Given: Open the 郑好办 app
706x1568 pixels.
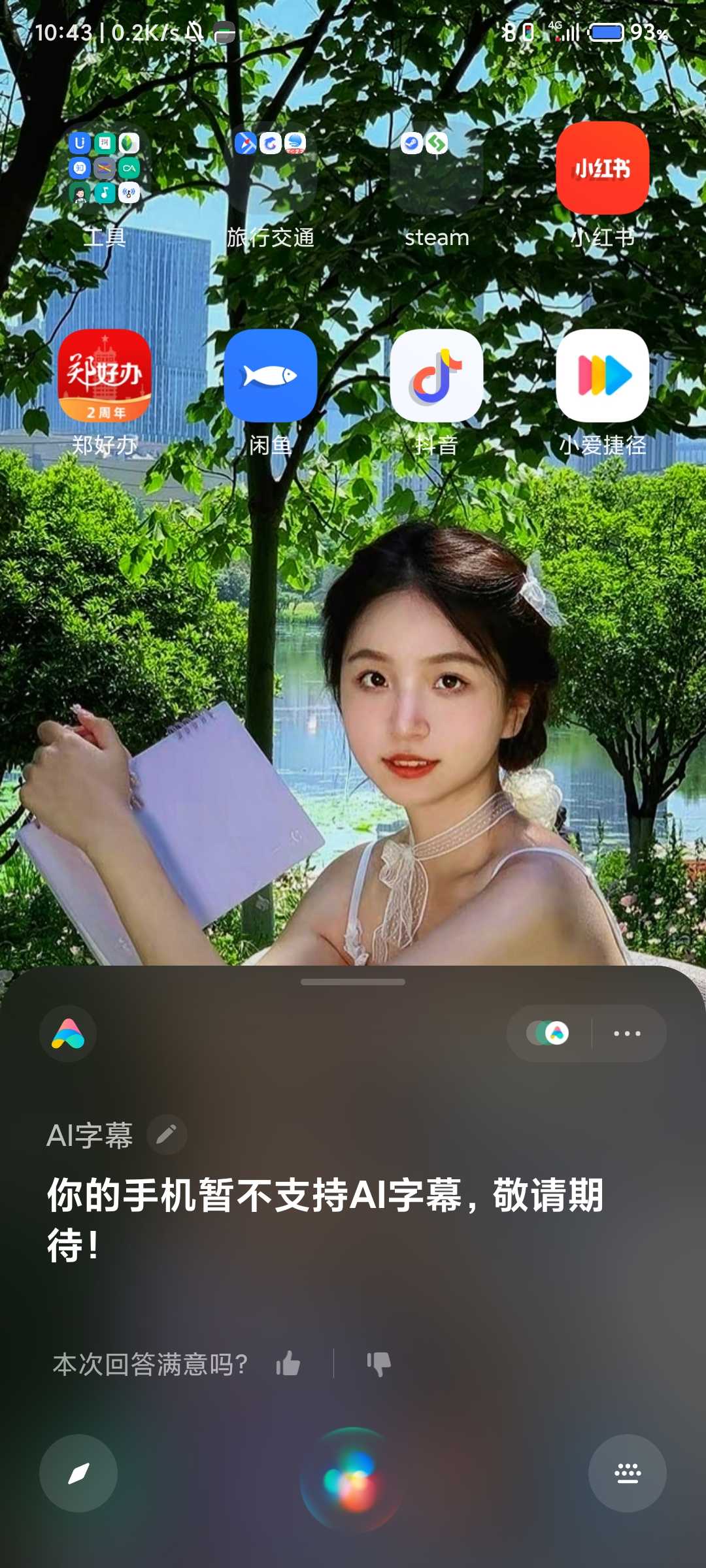Looking at the screenshot, I should (104, 376).
